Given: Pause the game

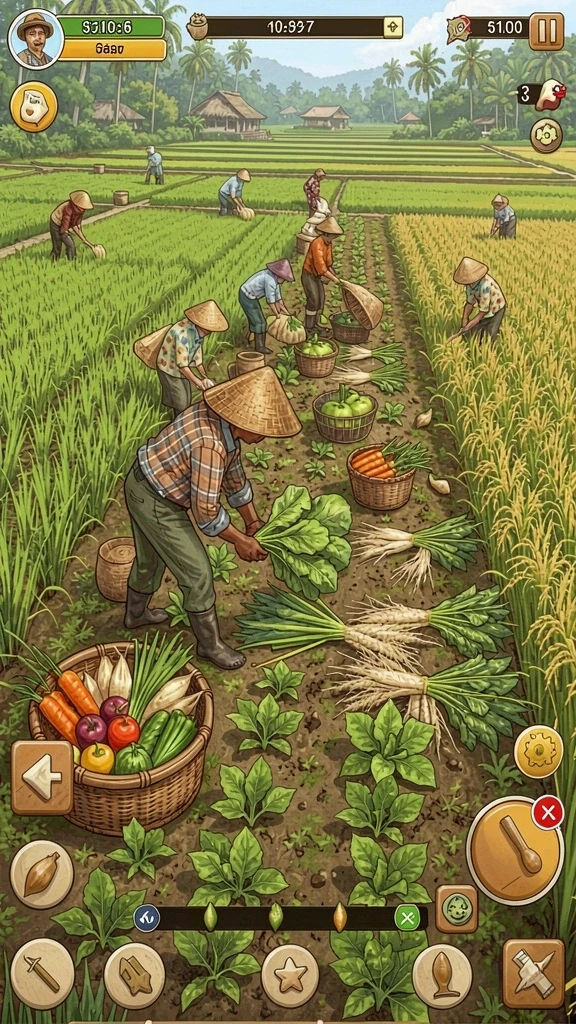Looking at the screenshot, I should (x=545, y=31).
